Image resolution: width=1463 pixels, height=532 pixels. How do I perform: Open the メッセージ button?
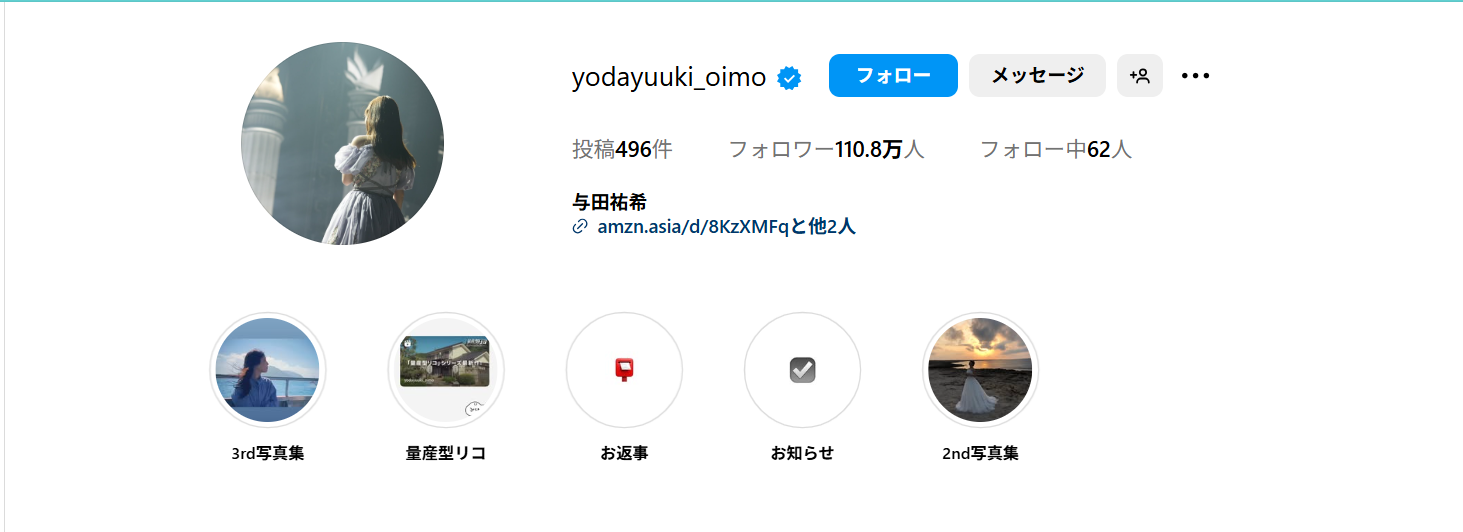click(x=1037, y=76)
